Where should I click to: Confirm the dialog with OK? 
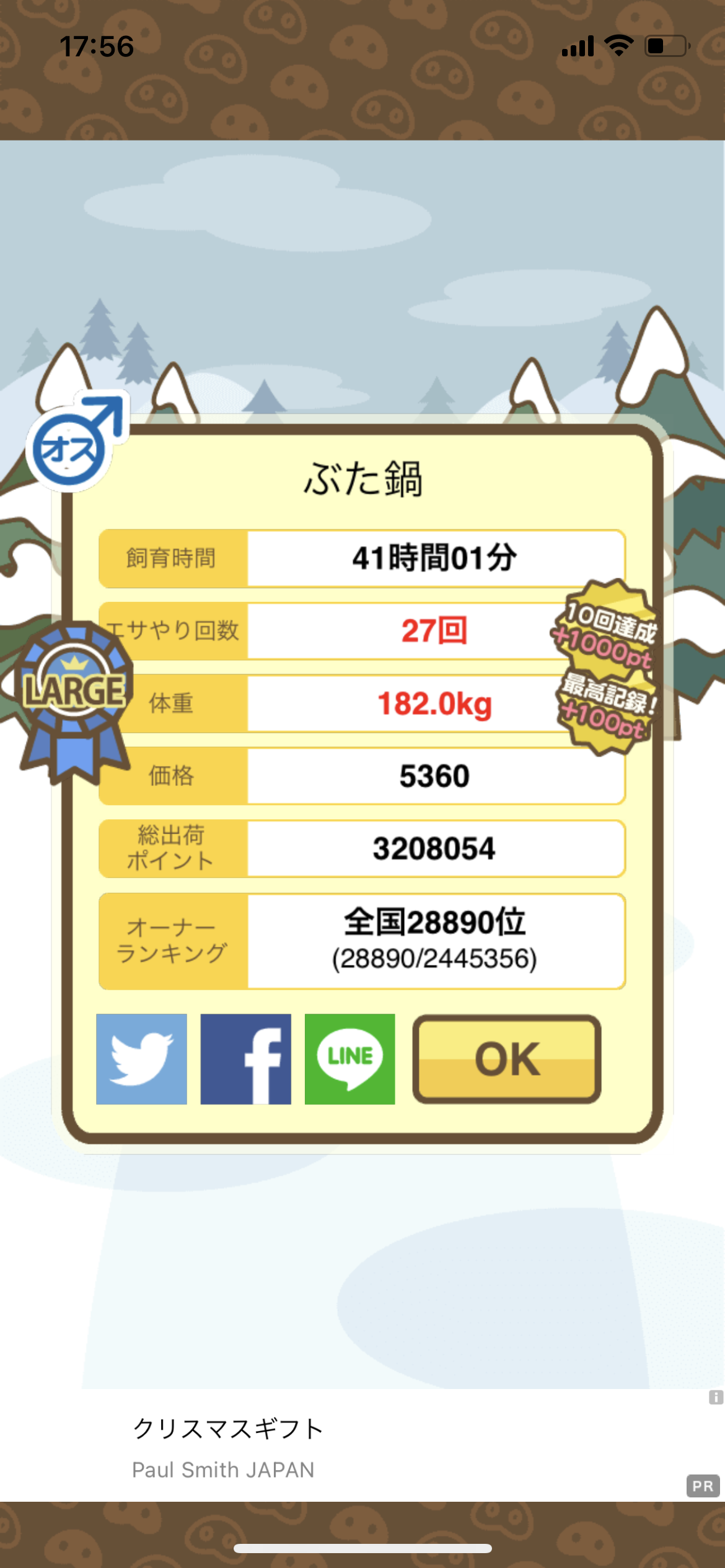tap(507, 1059)
